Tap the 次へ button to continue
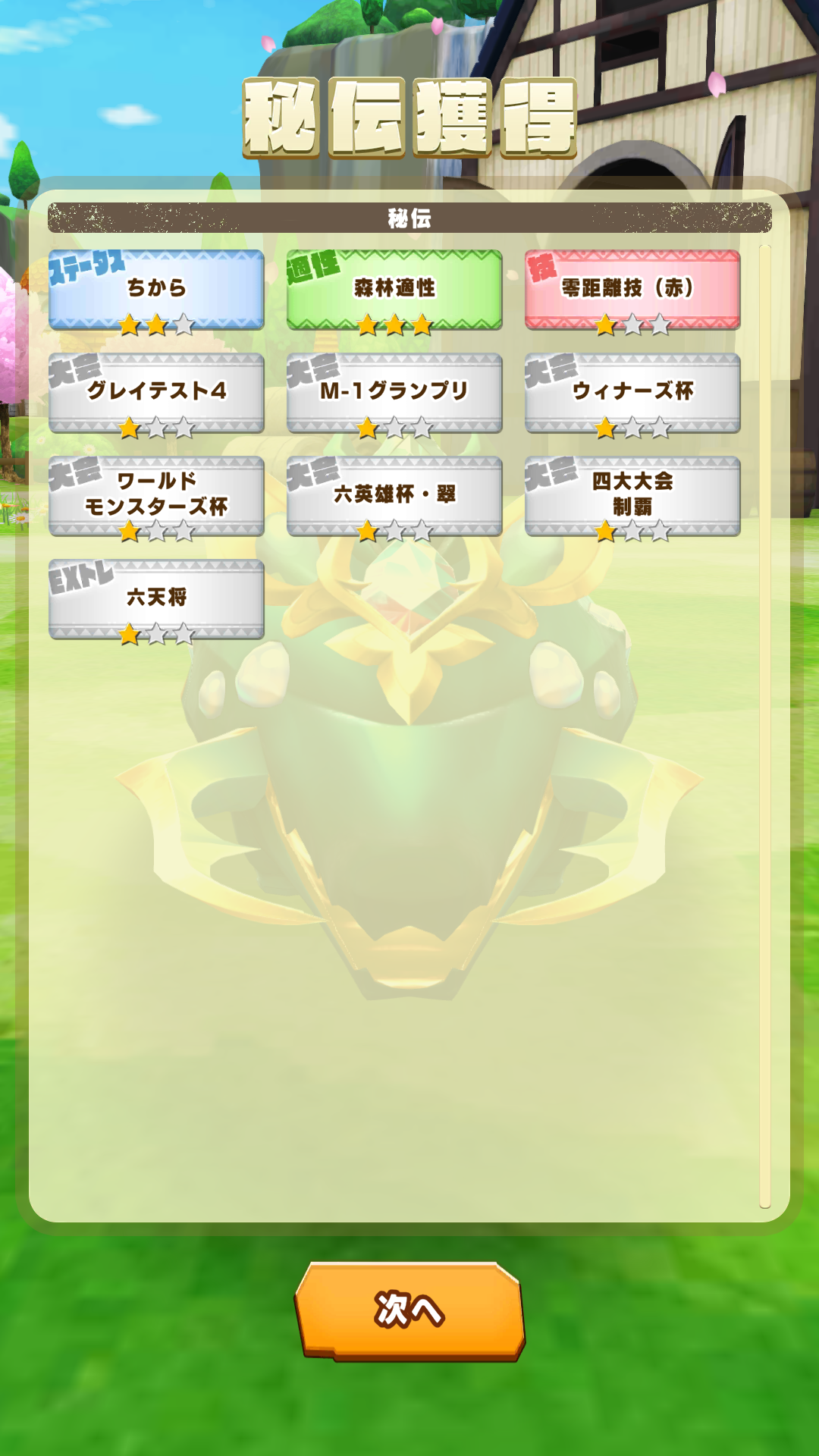This screenshot has width=819, height=1456. click(409, 1310)
